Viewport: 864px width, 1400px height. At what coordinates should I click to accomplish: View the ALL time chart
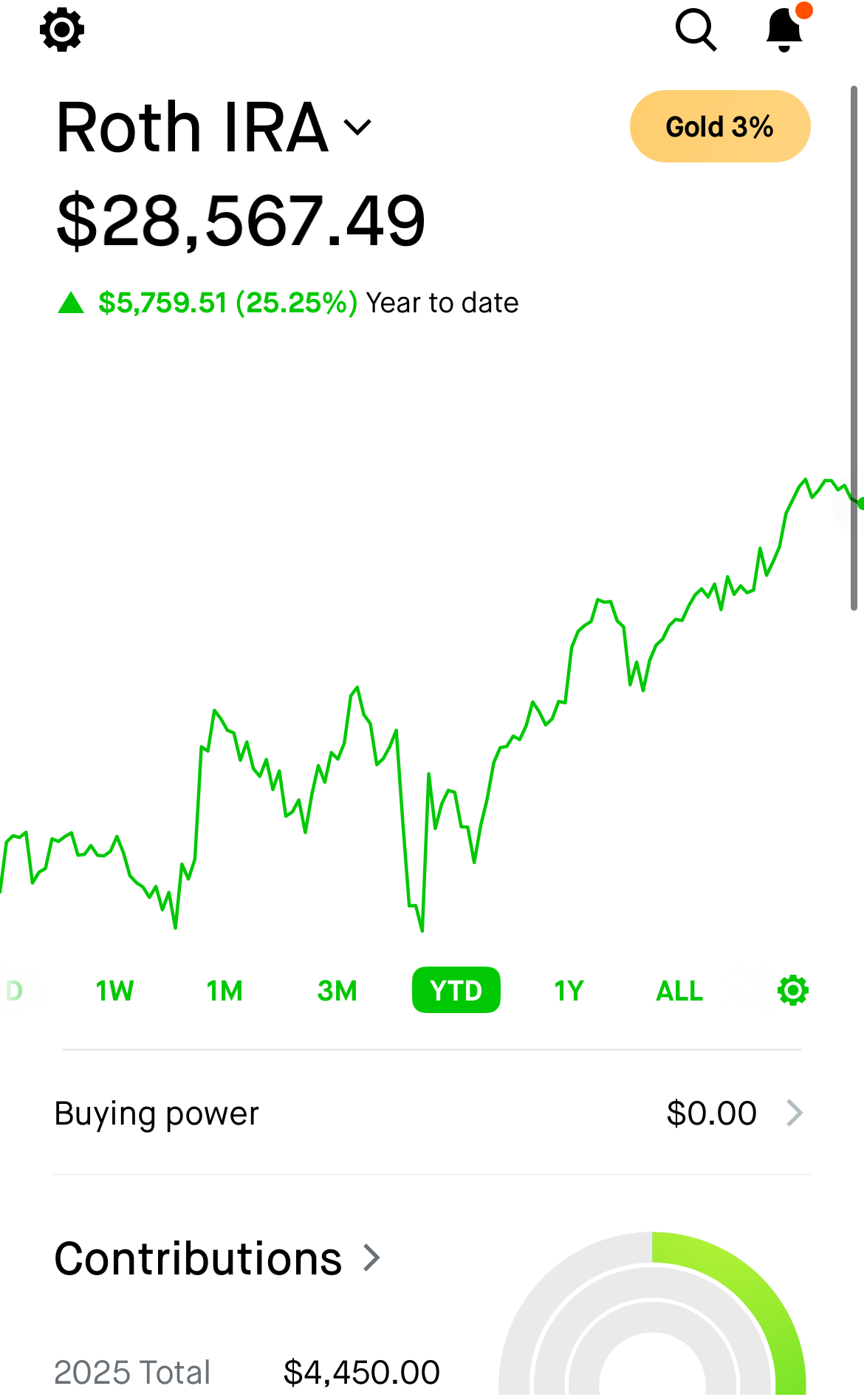[679, 990]
